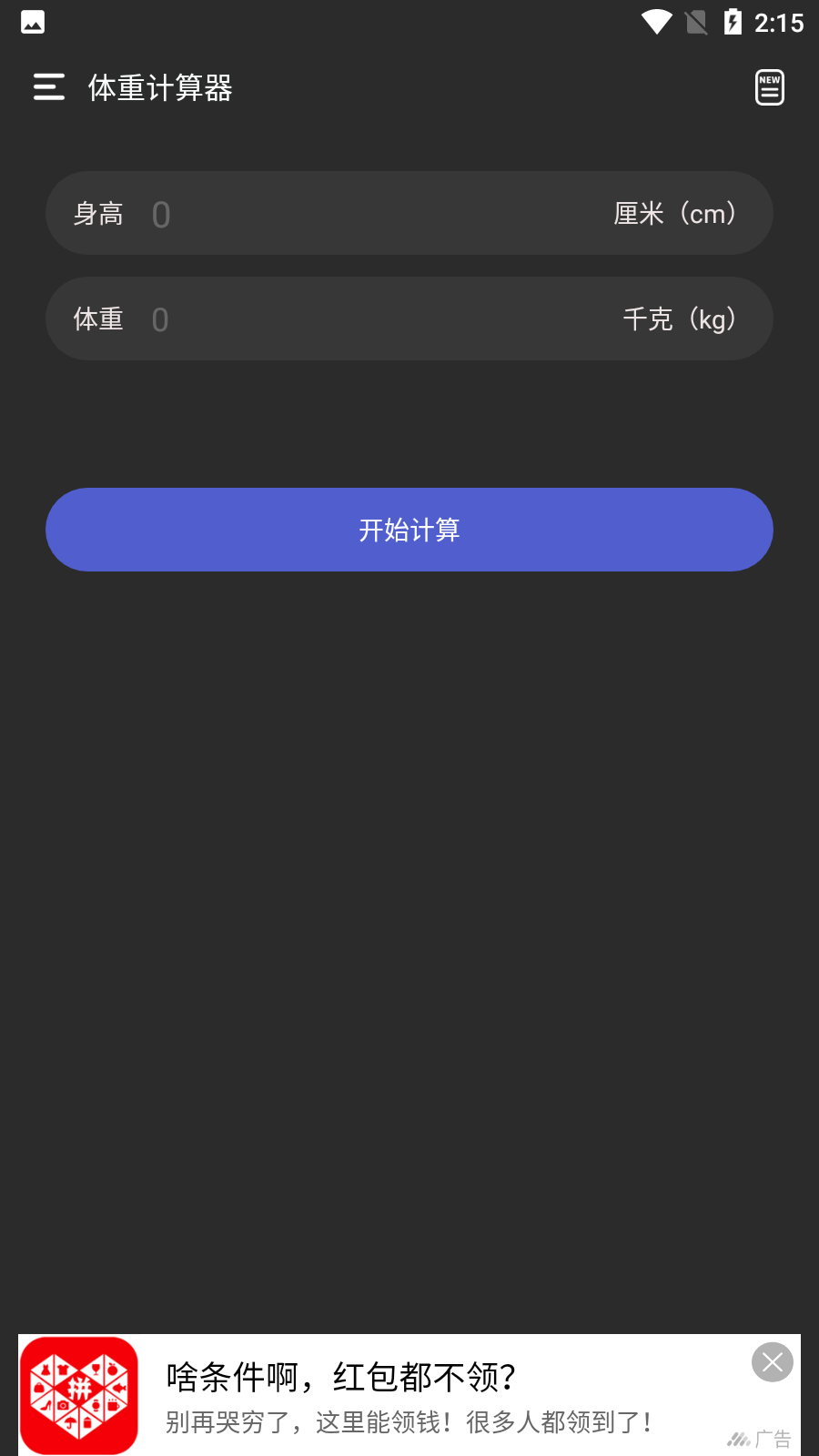
Task: Click the zero placeholder in height field
Action: (161, 213)
